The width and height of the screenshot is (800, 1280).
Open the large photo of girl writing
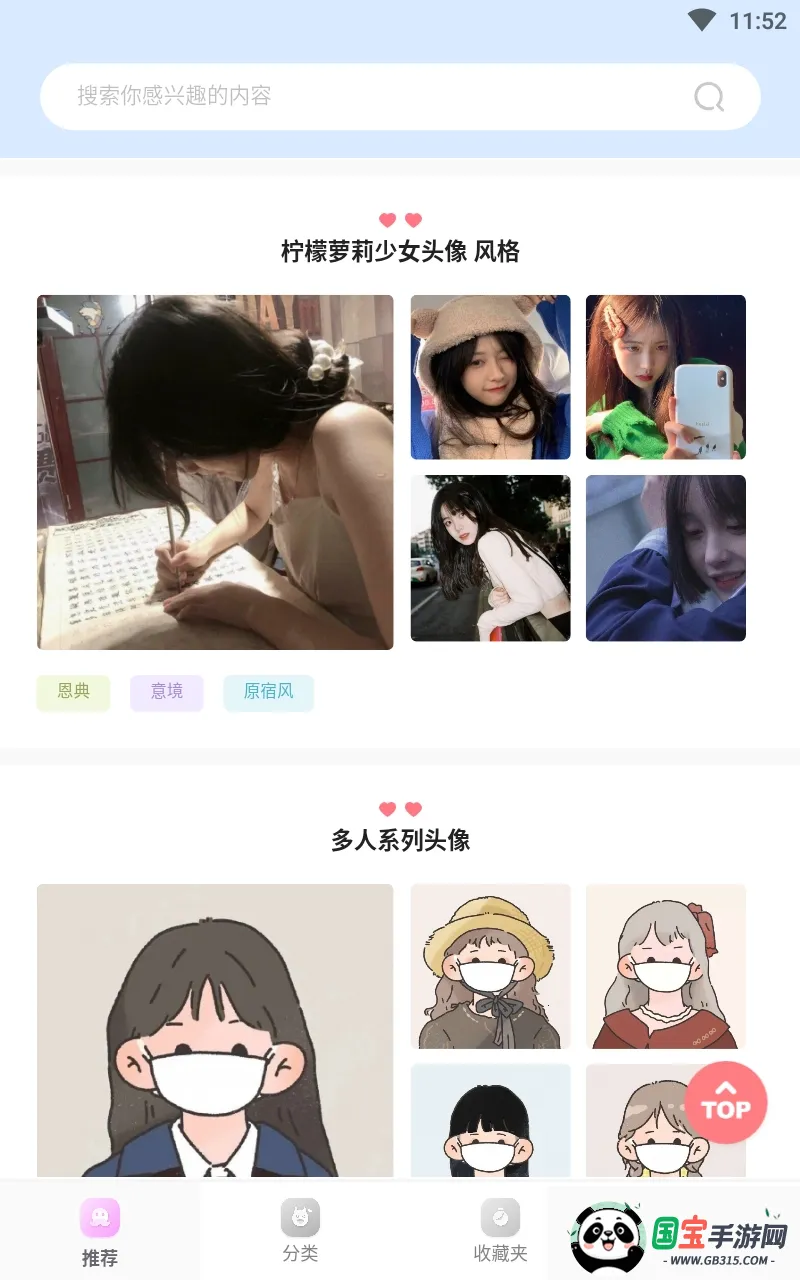click(x=215, y=472)
